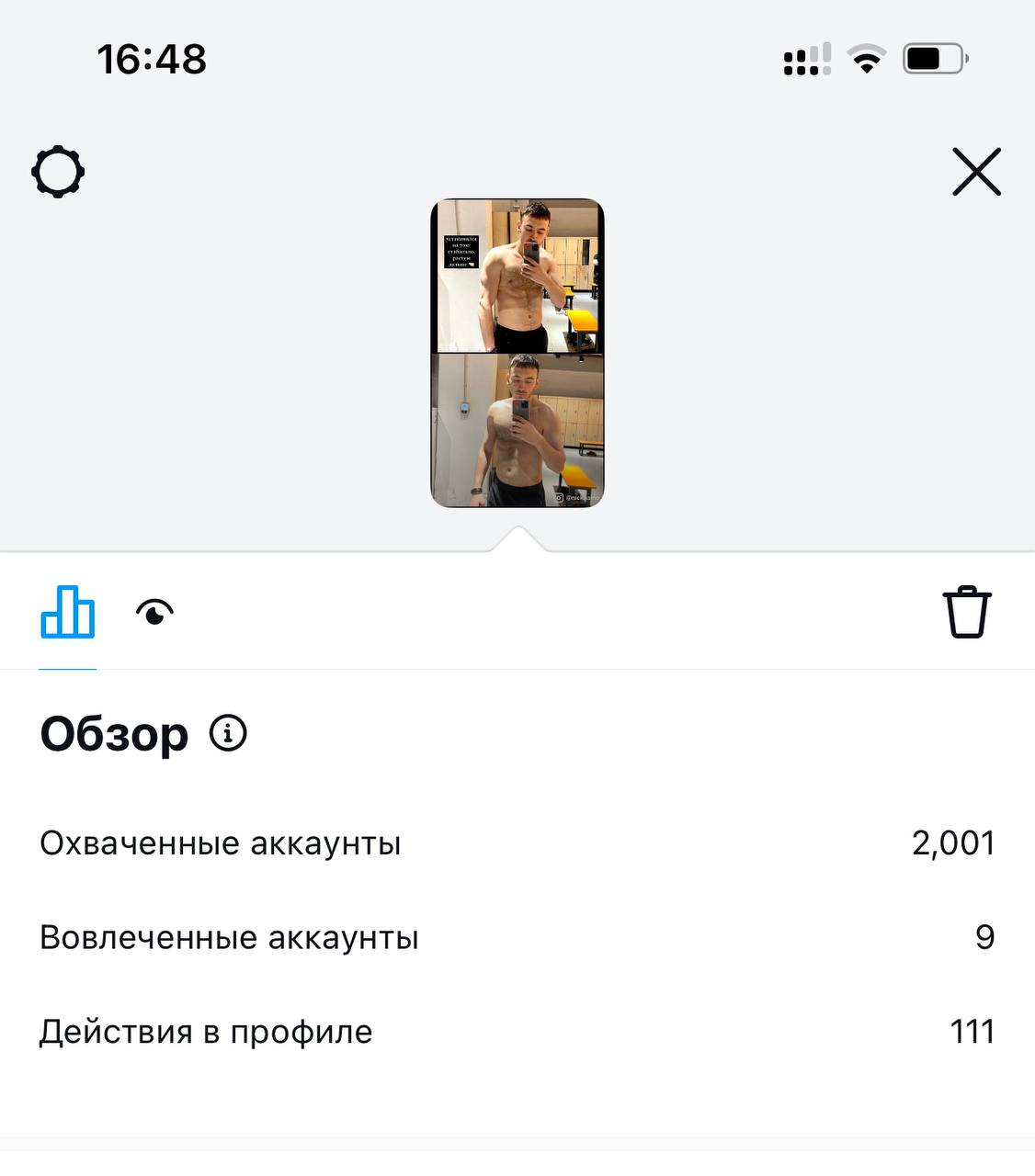The height and width of the screenshot is (1176, 1035).
Task: Close the story insights screen
Action: pos(976,172)
